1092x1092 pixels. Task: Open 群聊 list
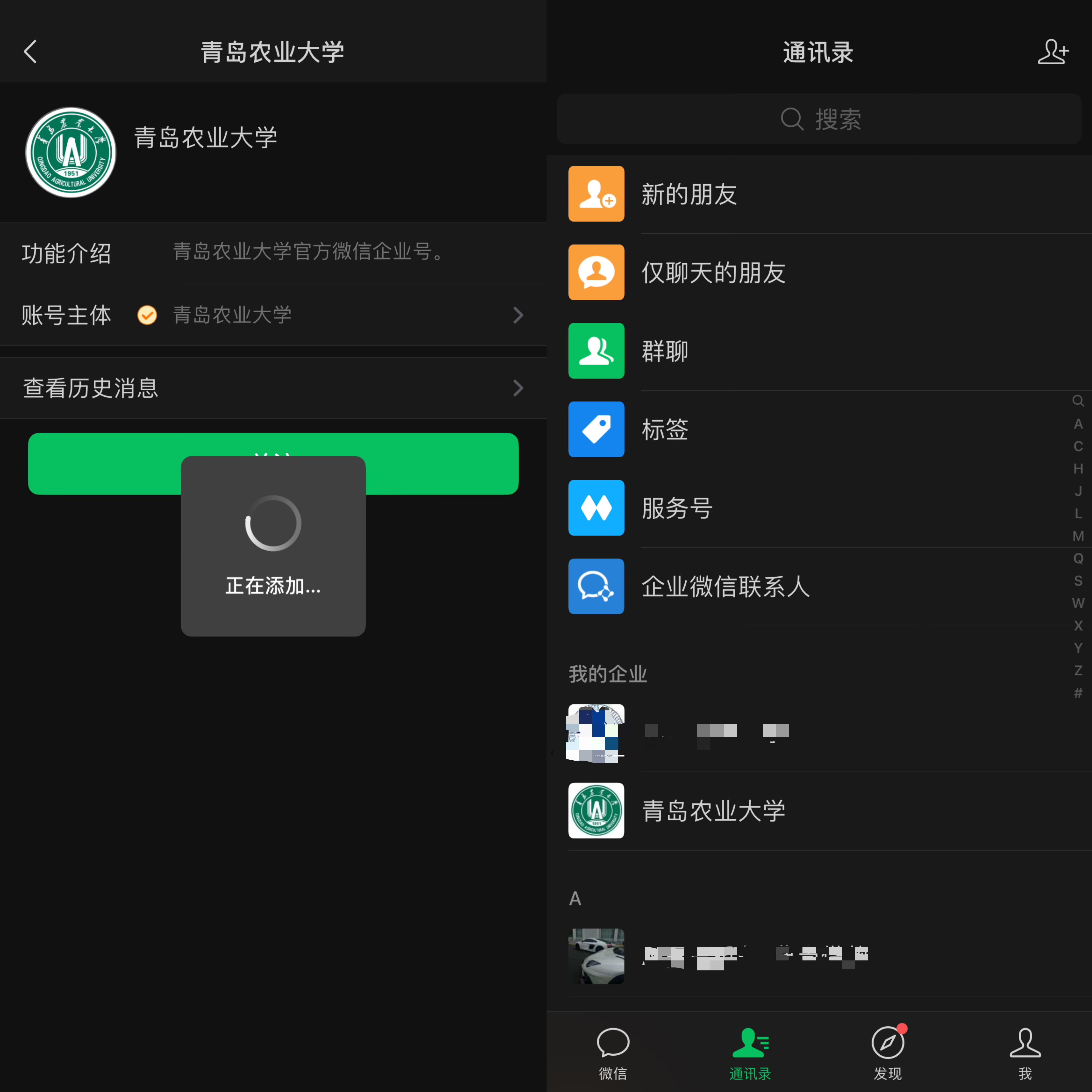click(819, 351)
